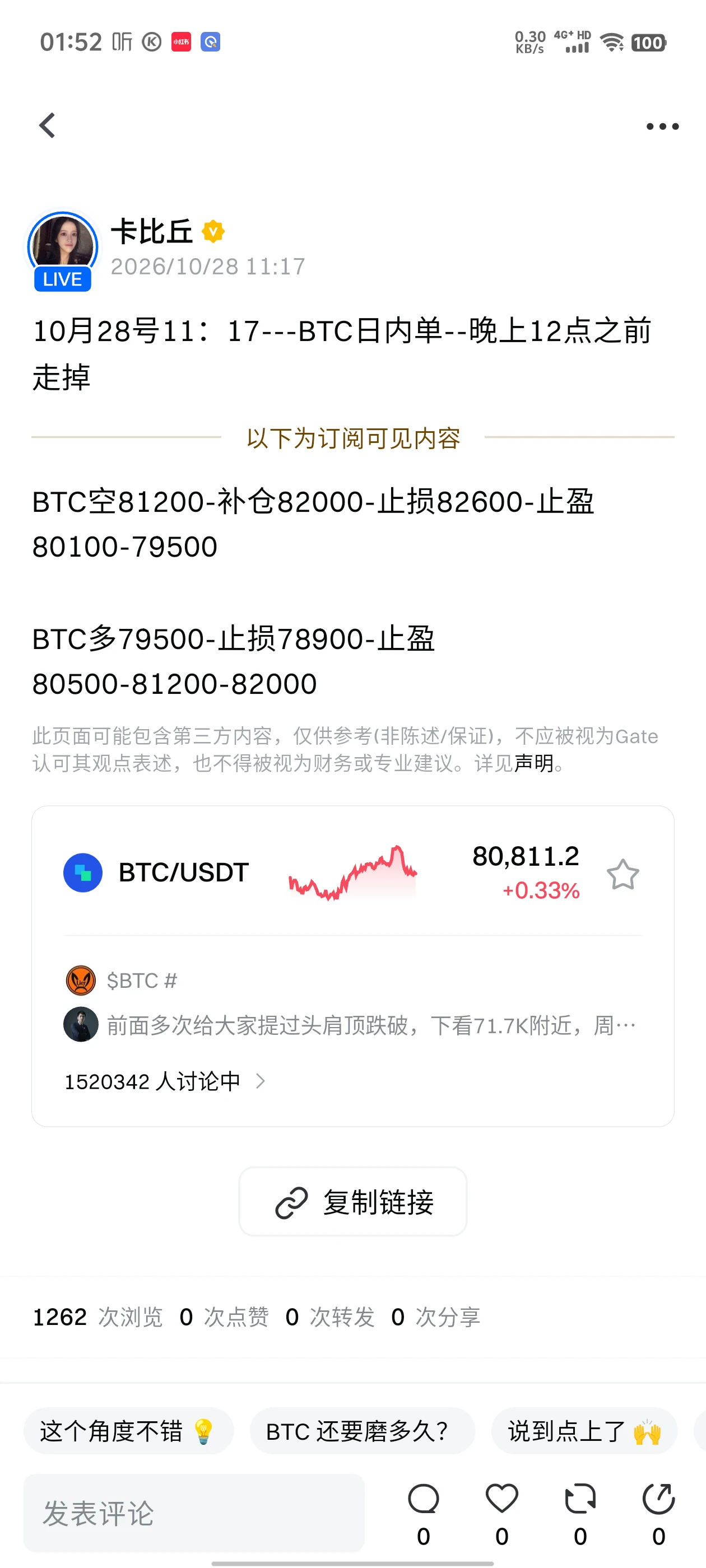
Task: Open the three-dot overflow menu
Action: point(662,127)
